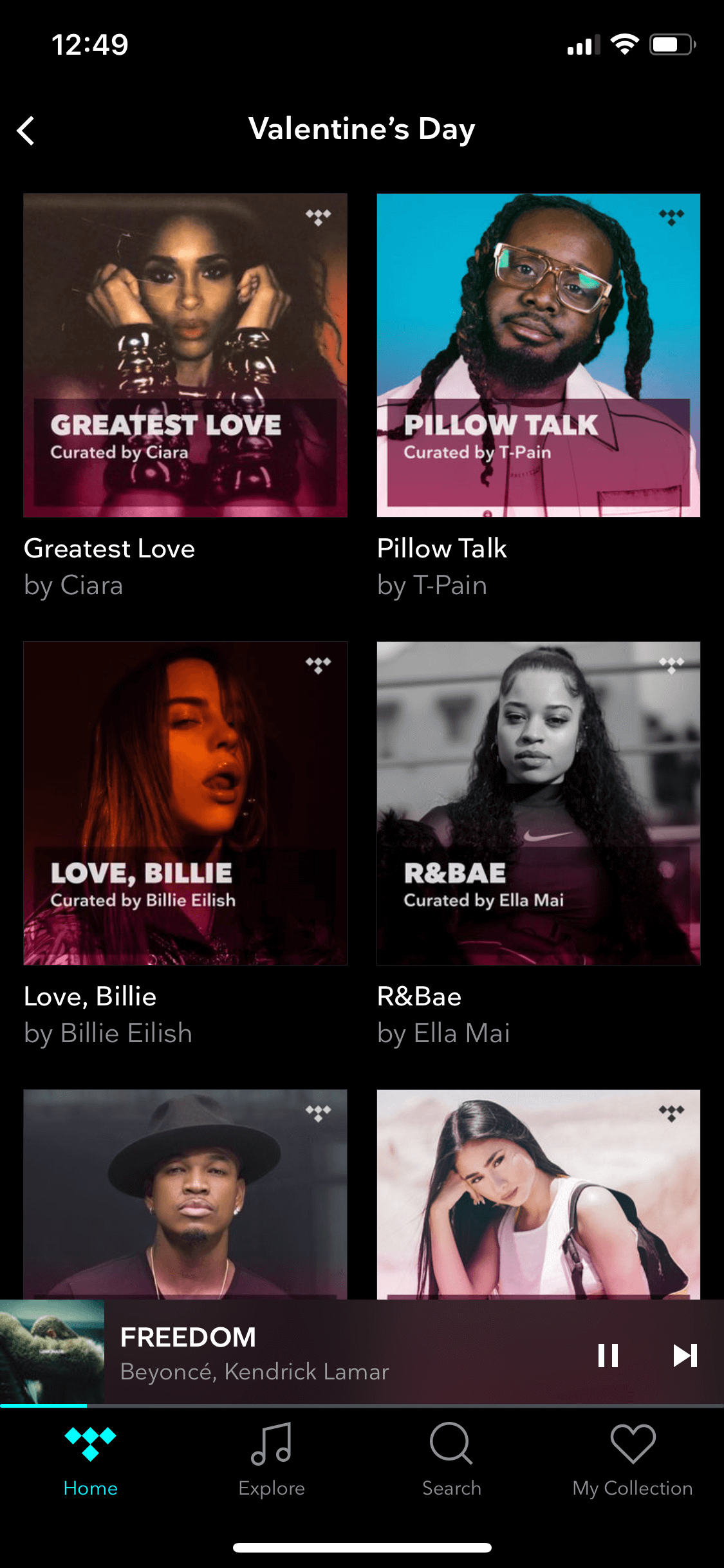Pause the song FREEDOM

coord(608,1355)
